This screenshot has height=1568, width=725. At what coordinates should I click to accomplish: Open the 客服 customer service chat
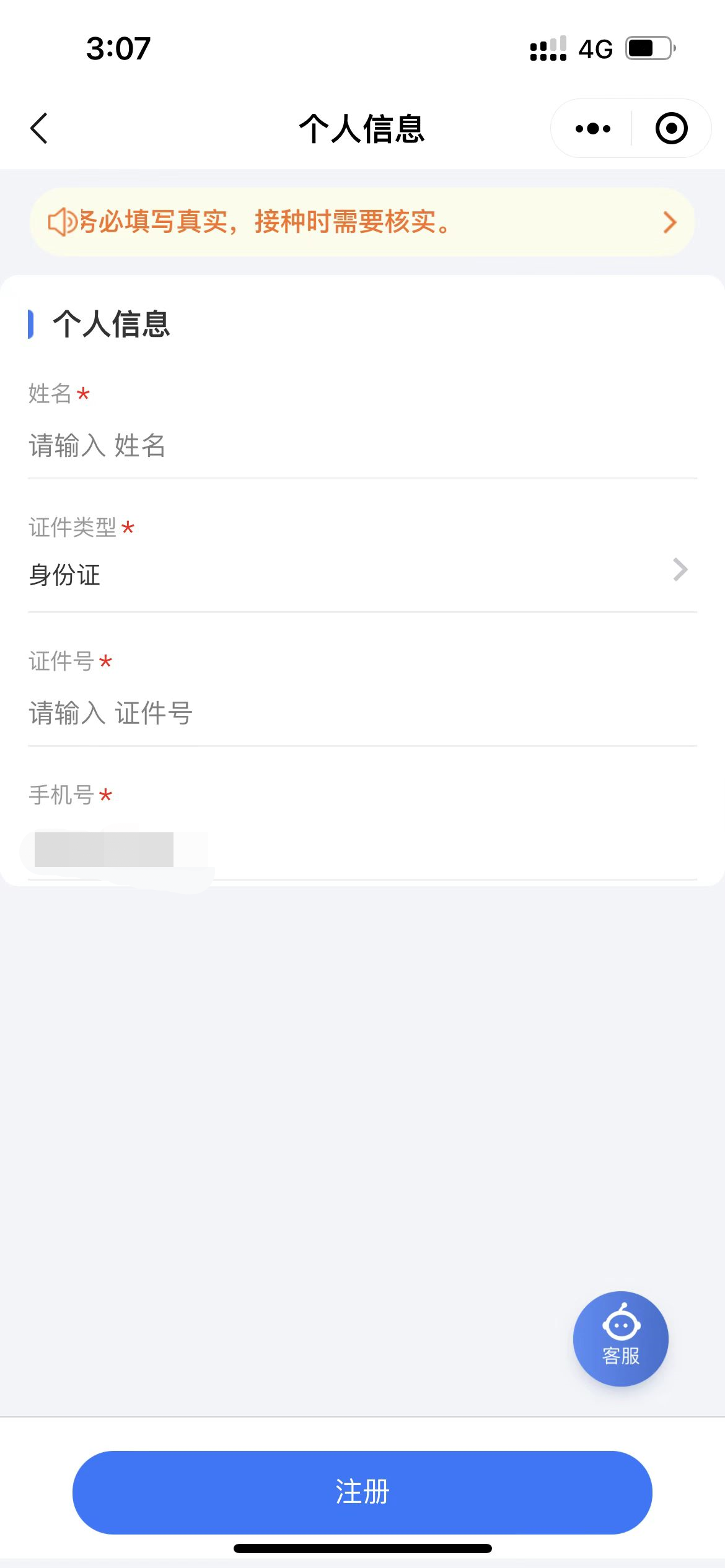620,1338
